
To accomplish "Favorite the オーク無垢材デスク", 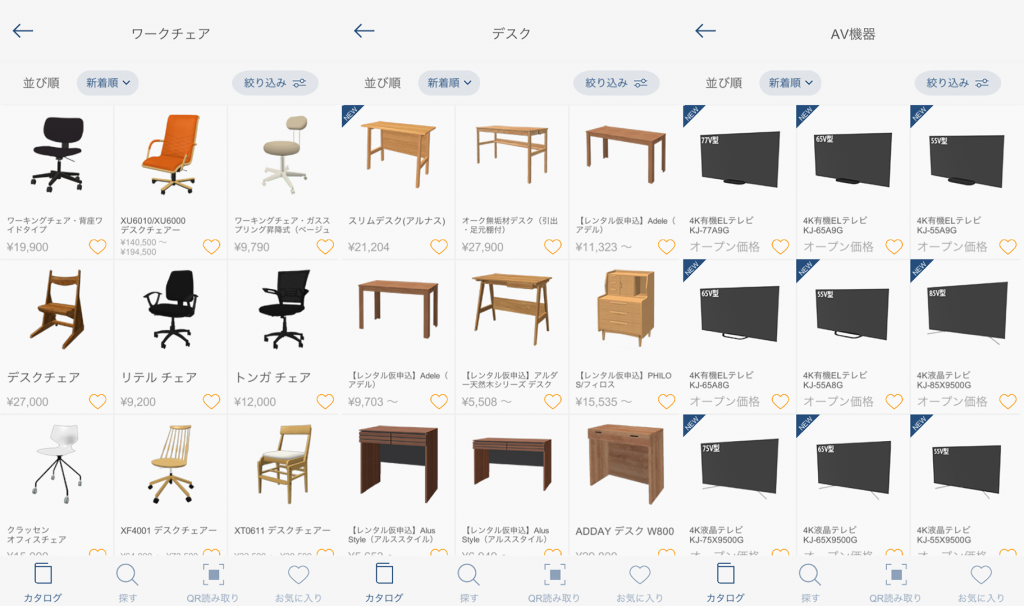I will 553,247.
